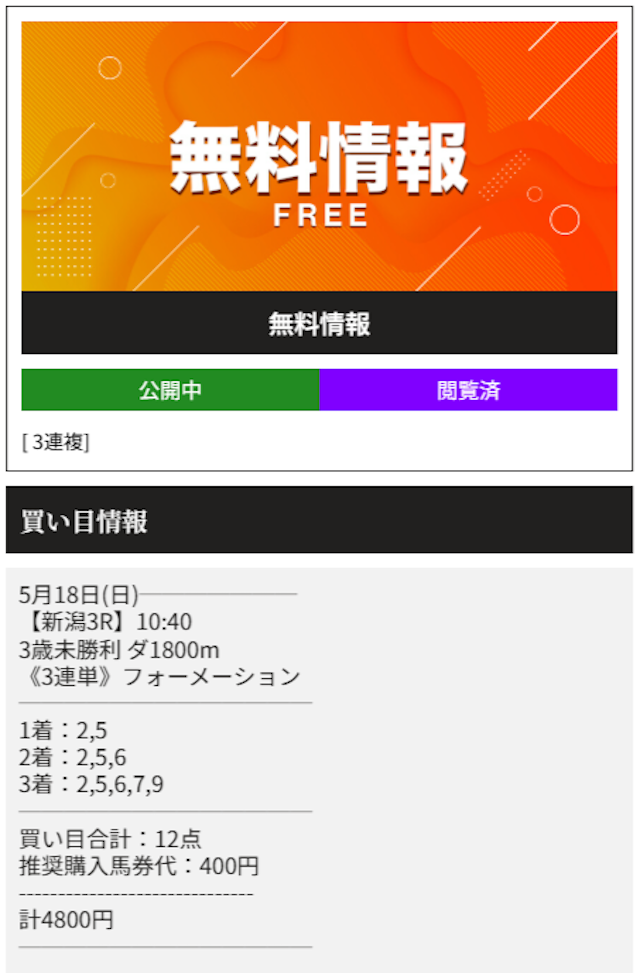The width and height of the screenshot is (640, 973).
Task: Open the 無料情報 FREE banner card
Action: (x=319, y=158)
